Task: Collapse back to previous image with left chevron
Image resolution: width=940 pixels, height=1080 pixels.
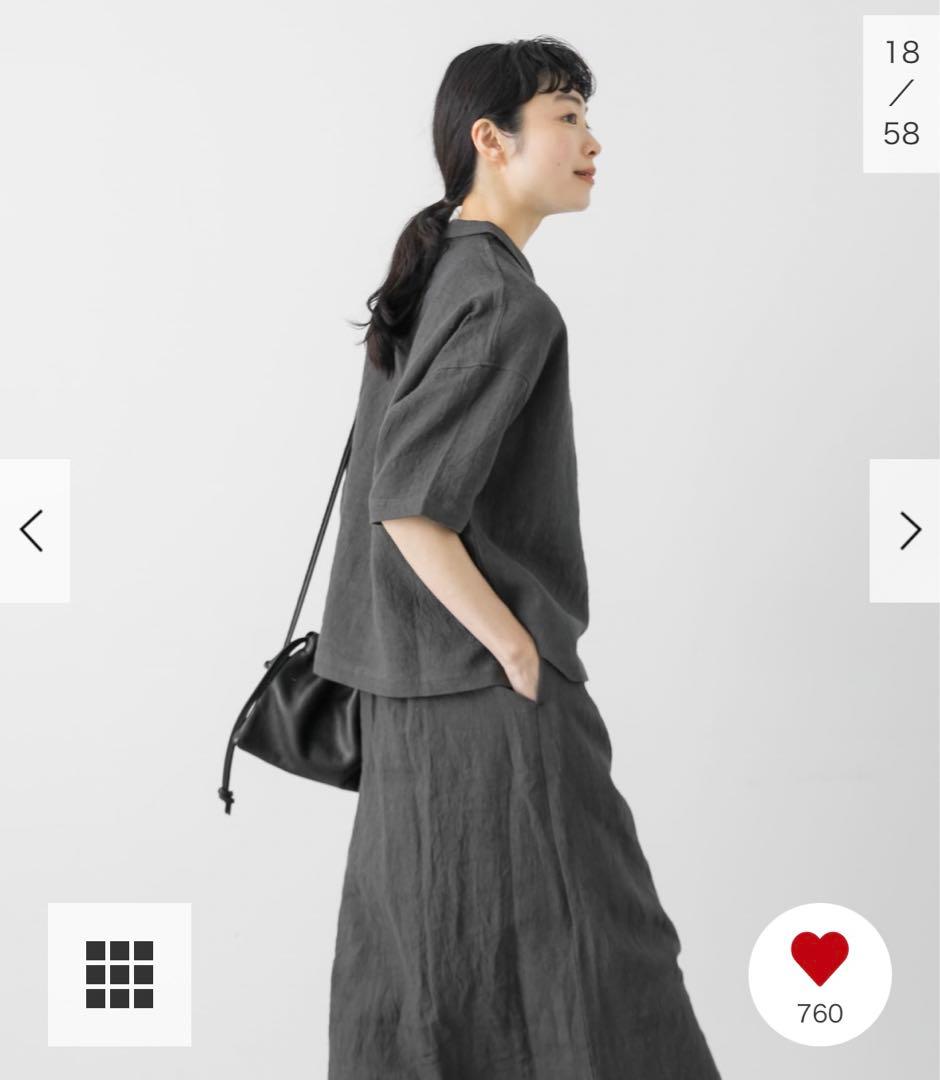Action: tap(31, 532)
